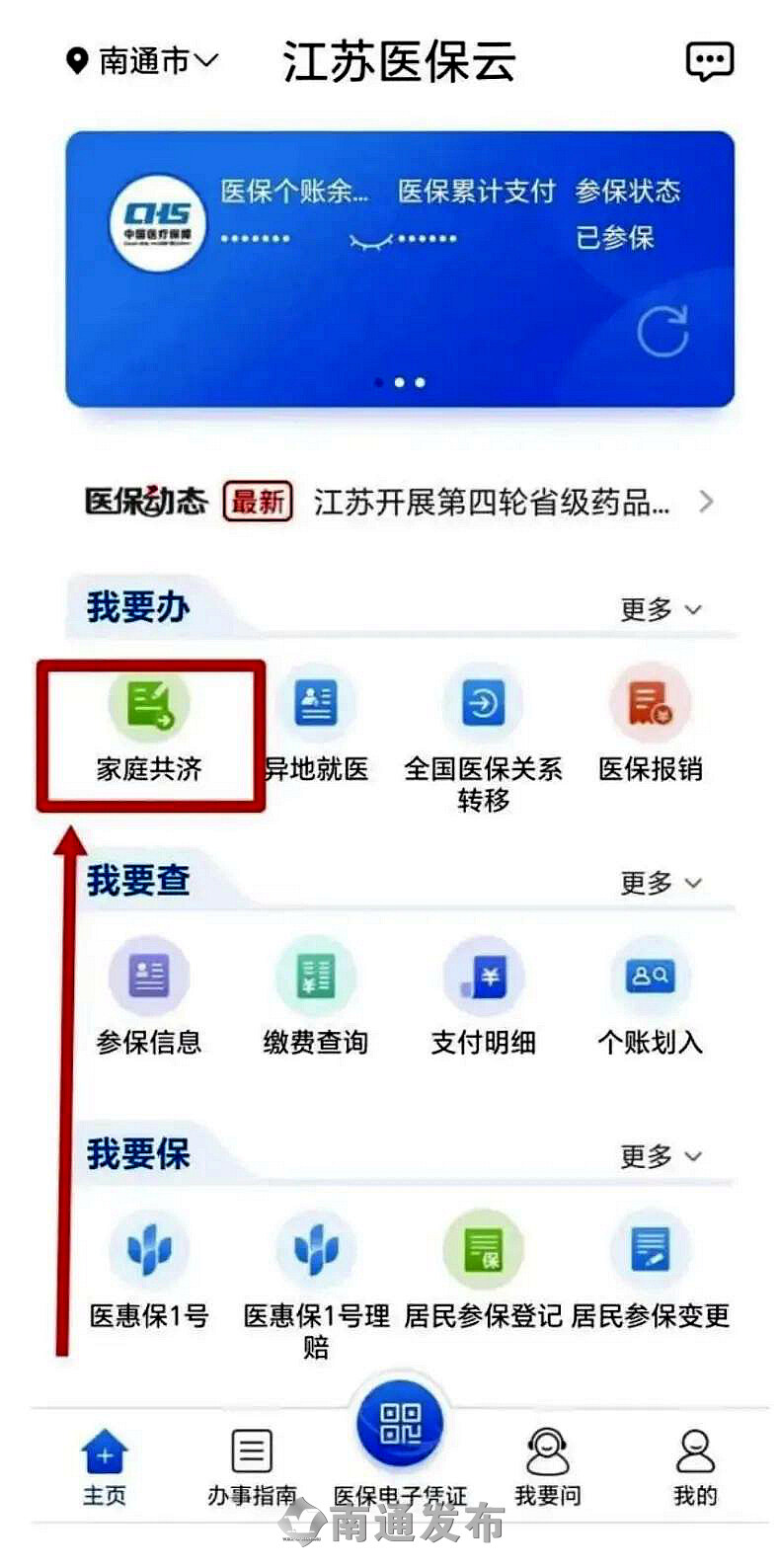Image resolution: width=780 pixels, height=1568 pixels.
Task: Open 医保电子凭证 QR code button
Action: pyautogui.click(x=400, y=1424)
